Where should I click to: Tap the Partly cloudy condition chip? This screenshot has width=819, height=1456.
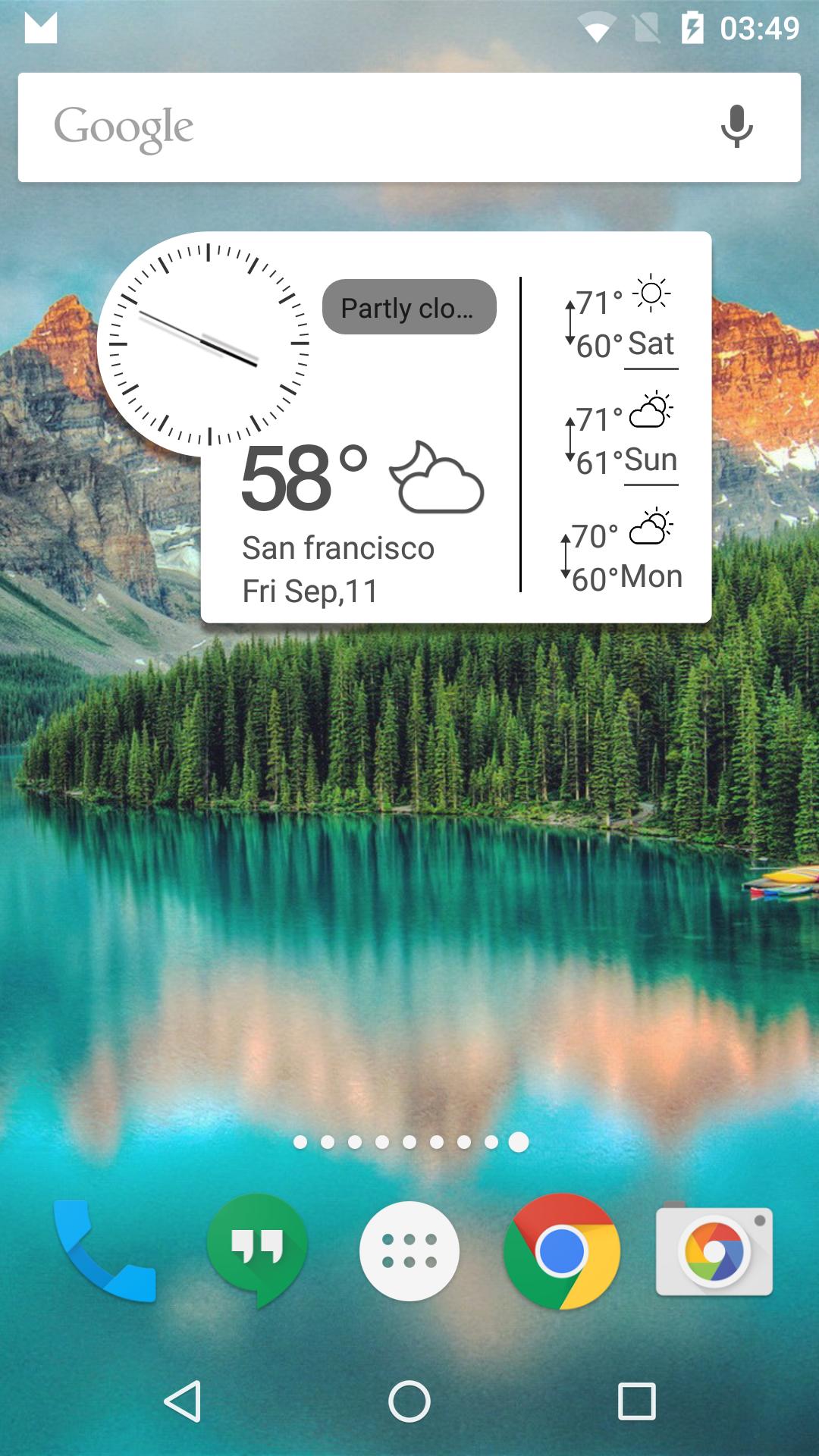pos(409,307)
